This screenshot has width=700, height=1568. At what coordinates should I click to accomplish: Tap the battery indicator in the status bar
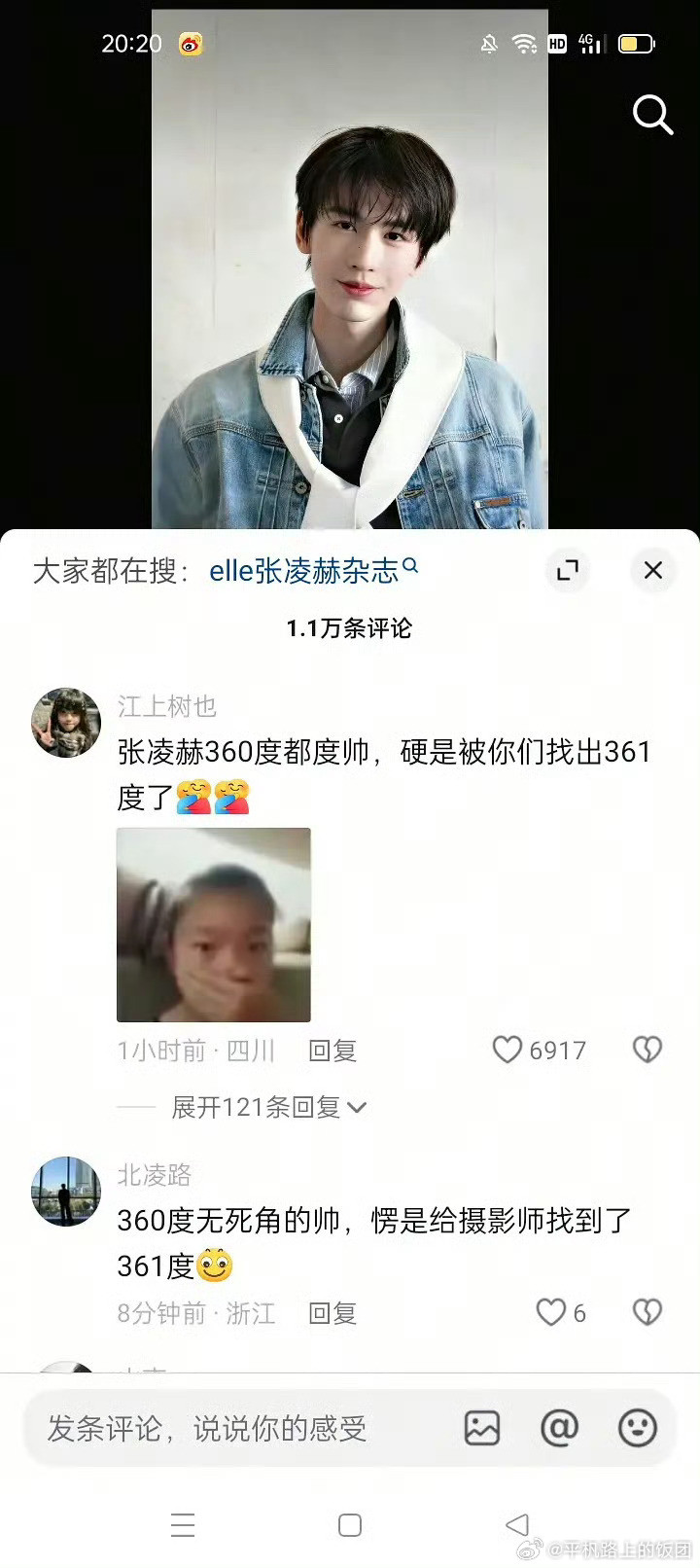coord(637,44)
